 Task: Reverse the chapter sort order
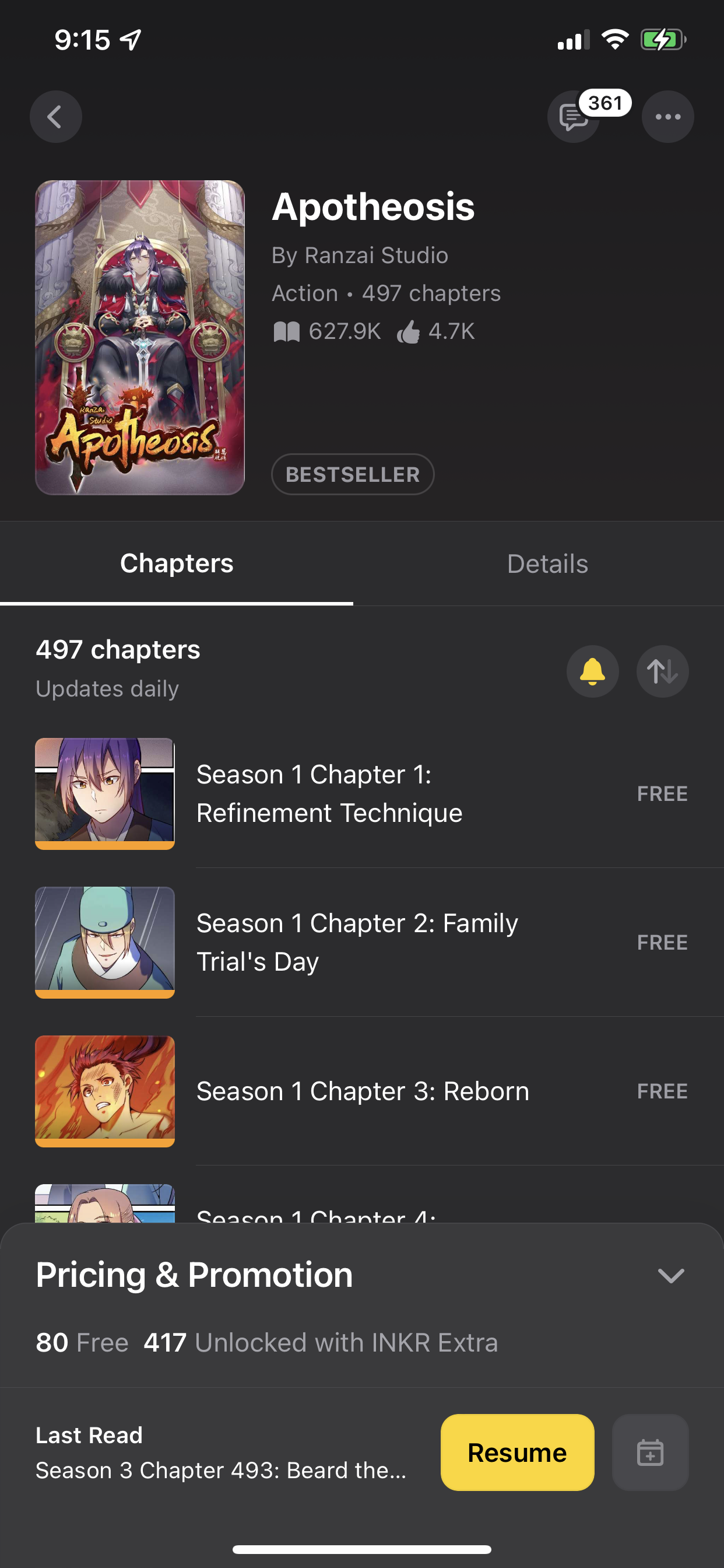pos(662,671)
